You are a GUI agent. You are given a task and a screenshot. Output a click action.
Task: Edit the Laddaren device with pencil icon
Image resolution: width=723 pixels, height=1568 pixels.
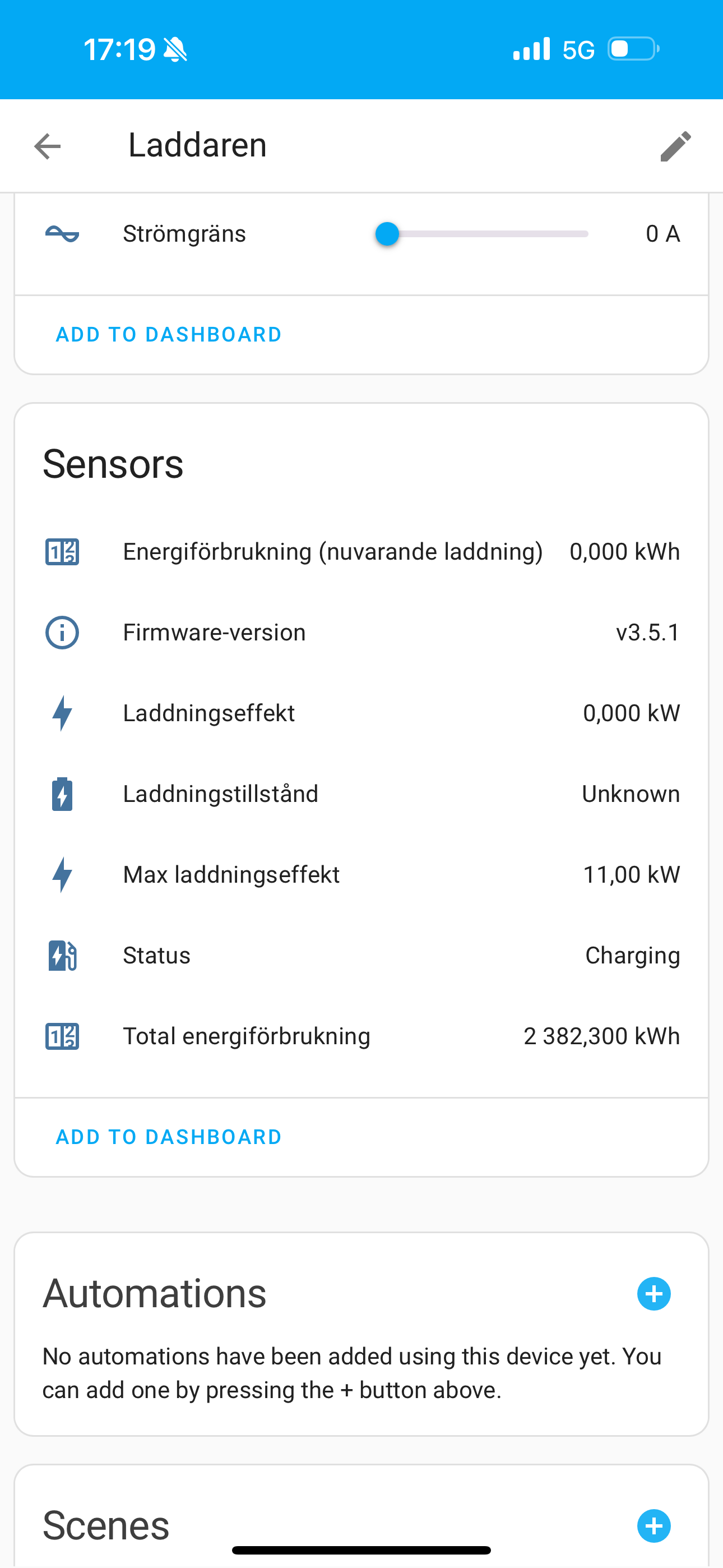[675, 146]
